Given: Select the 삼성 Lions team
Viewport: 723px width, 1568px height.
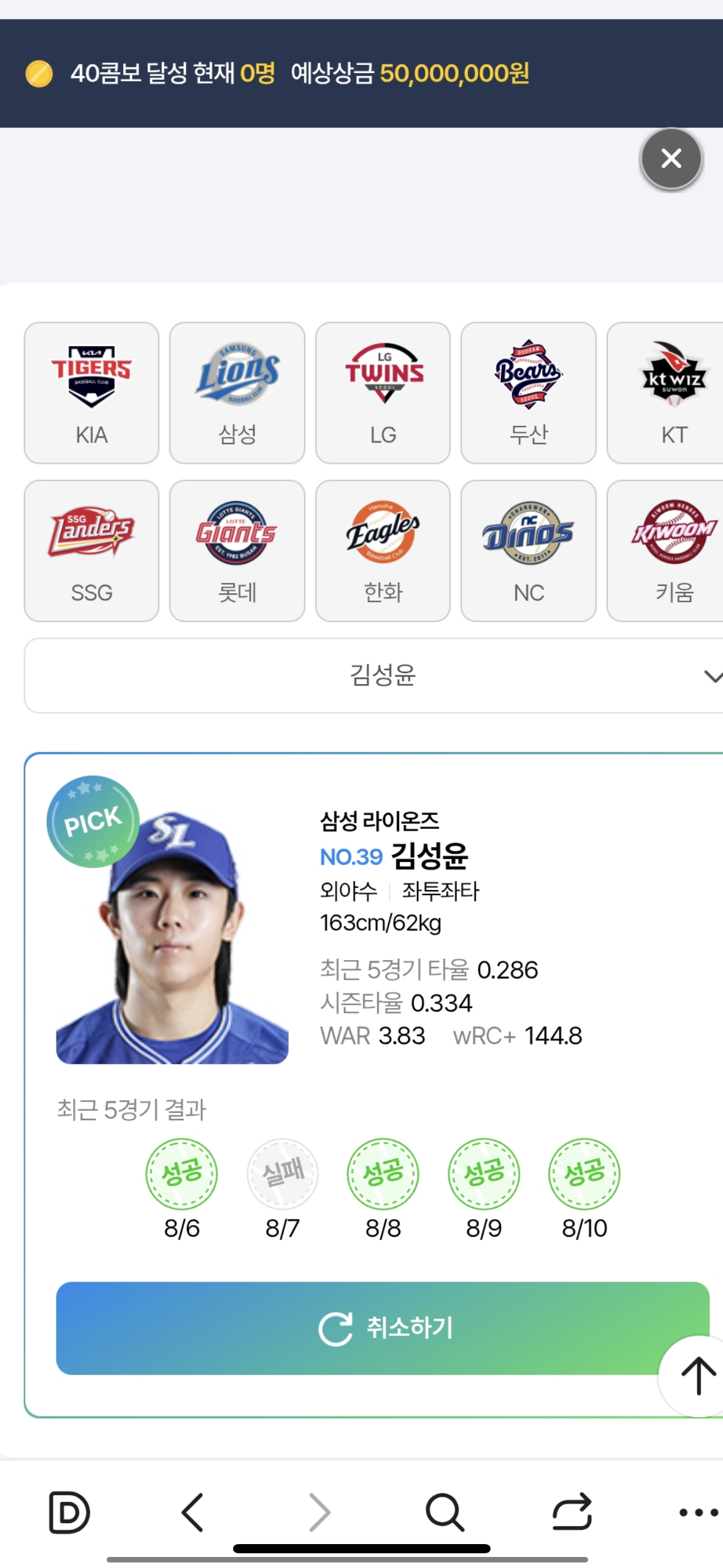Looking at the screenshot, I should 237,393.
